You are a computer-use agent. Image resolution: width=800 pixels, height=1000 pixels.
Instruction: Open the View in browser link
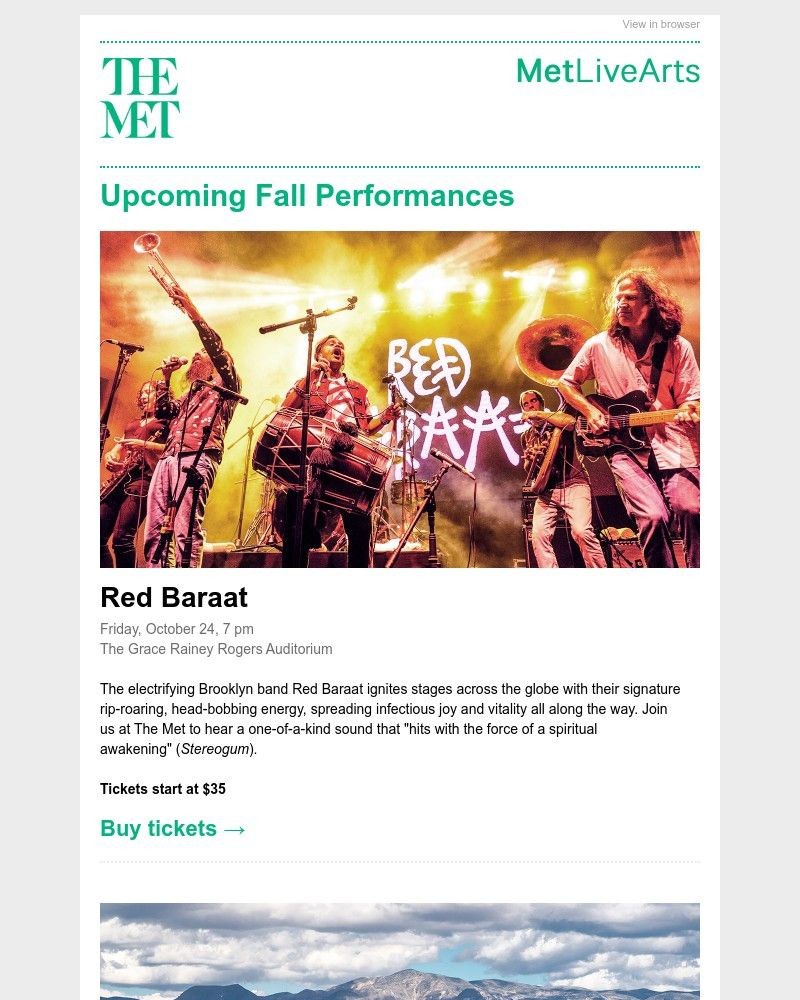click(660, 24)
